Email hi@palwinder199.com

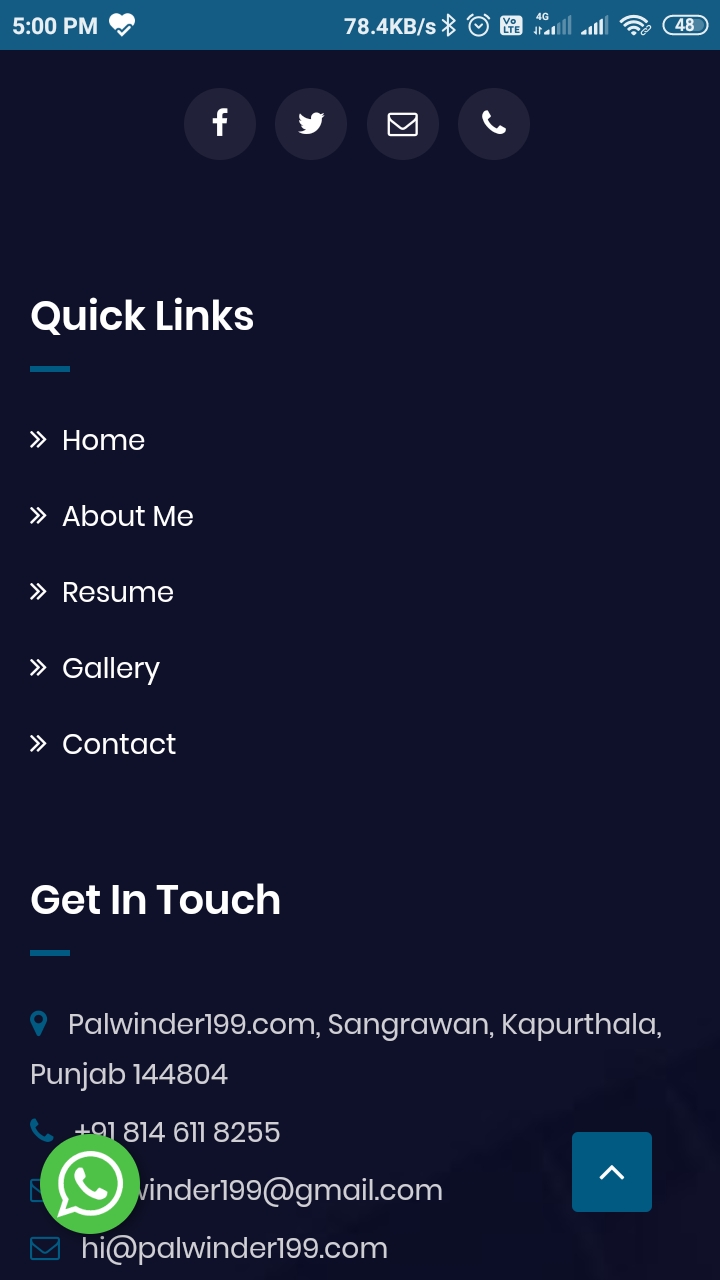tap(234, 1248)
